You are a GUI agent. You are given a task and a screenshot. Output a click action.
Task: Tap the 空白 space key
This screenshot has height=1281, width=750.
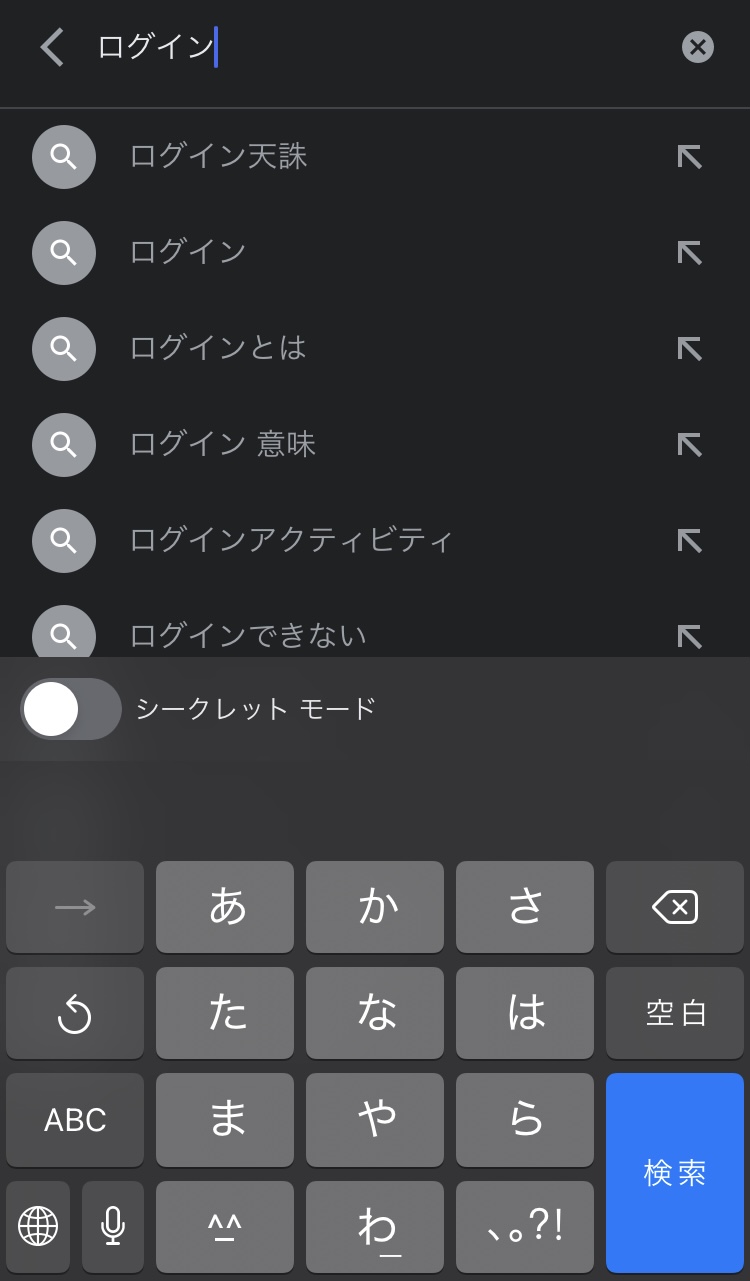(675, 1013)
